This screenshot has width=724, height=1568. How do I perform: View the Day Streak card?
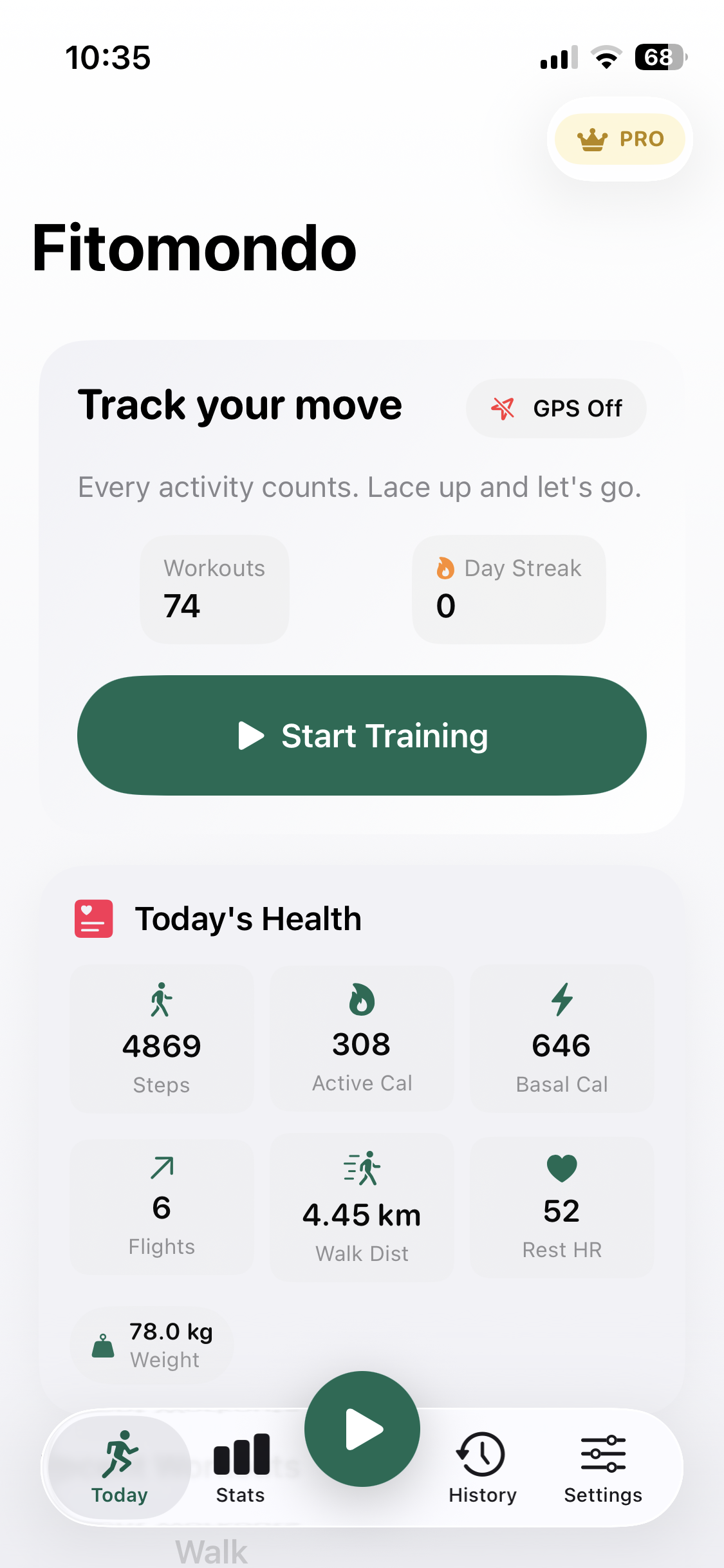508,589
